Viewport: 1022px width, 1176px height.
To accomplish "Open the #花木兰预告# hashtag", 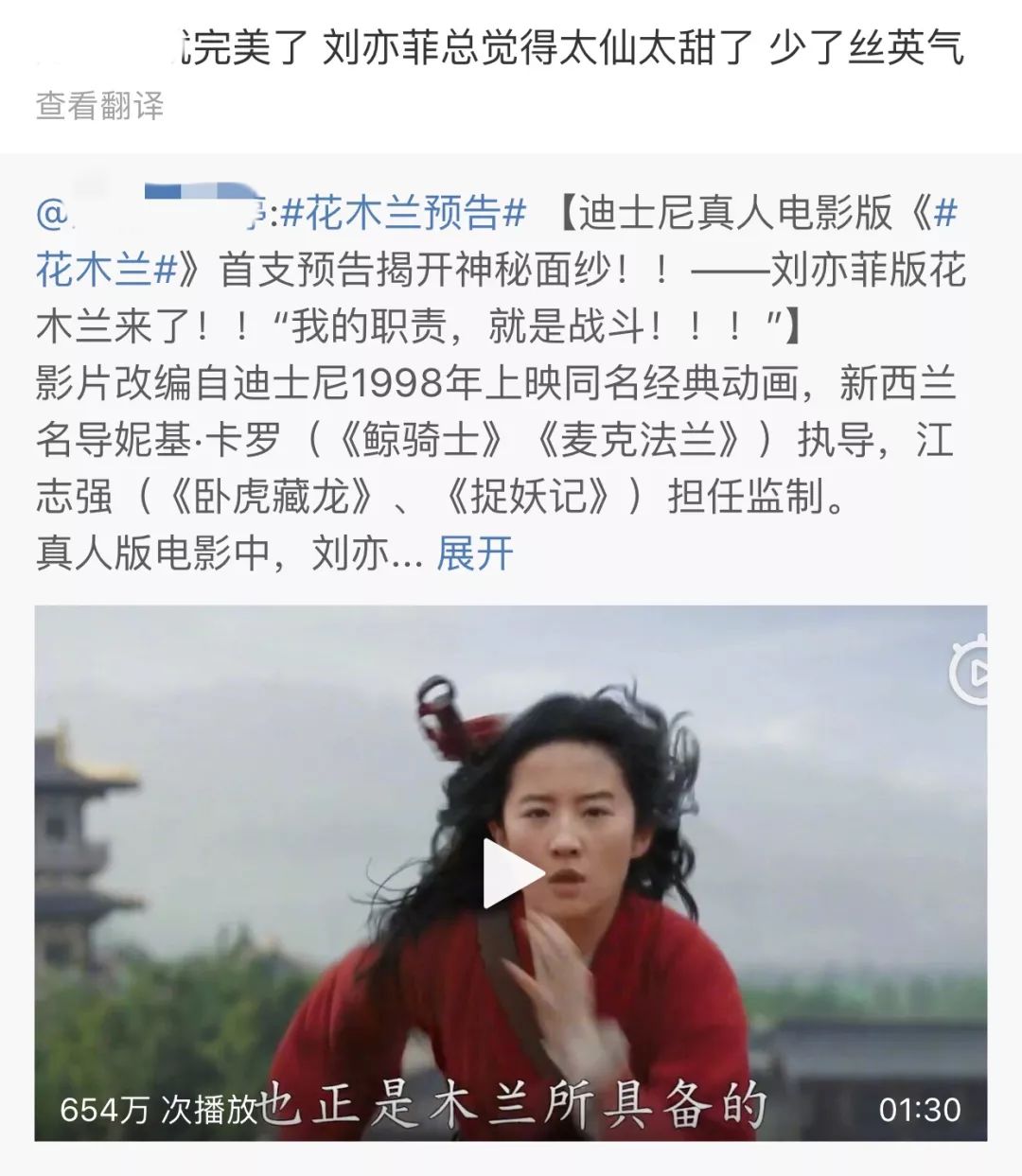I will click(x=404, y=215).
